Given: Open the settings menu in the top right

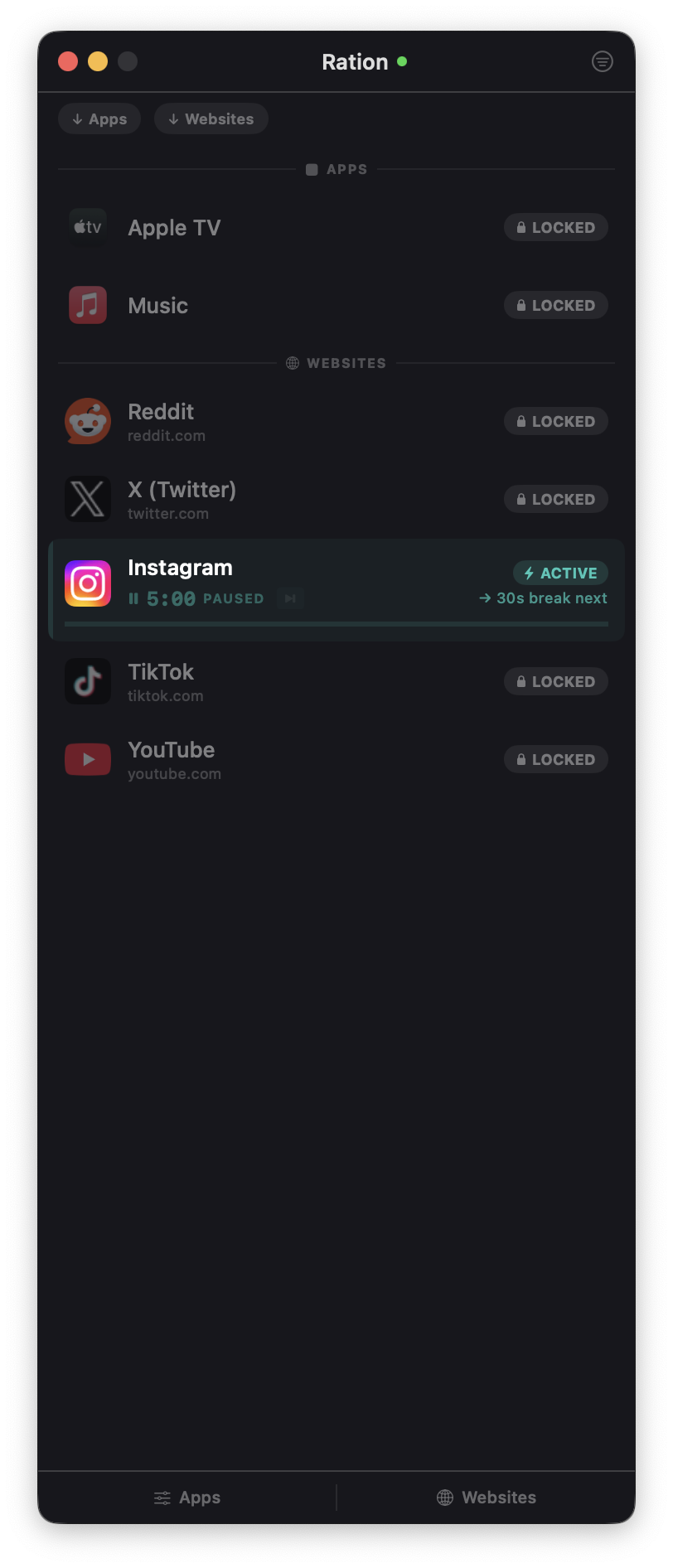Looking at the screenshot, I should (602, 61).
